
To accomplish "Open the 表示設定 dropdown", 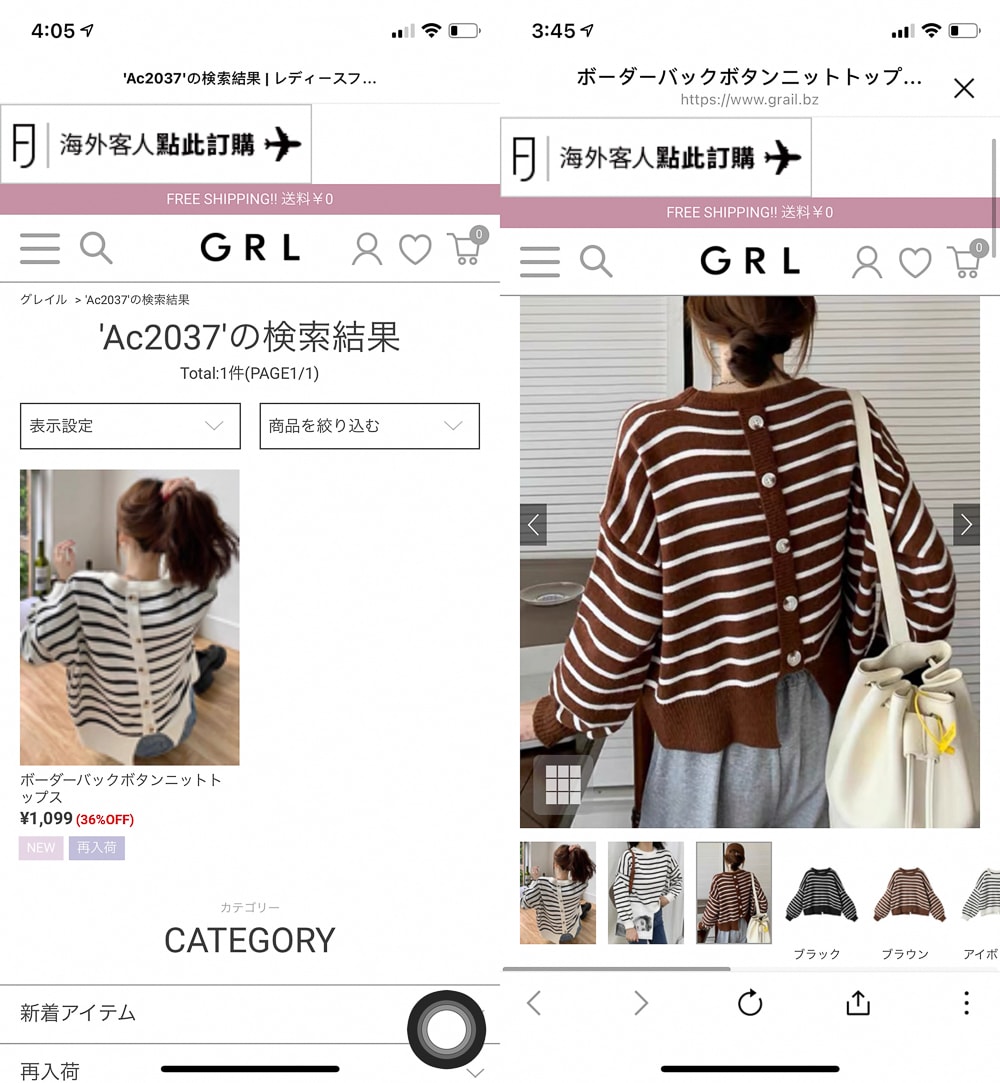I will point(130,426).
